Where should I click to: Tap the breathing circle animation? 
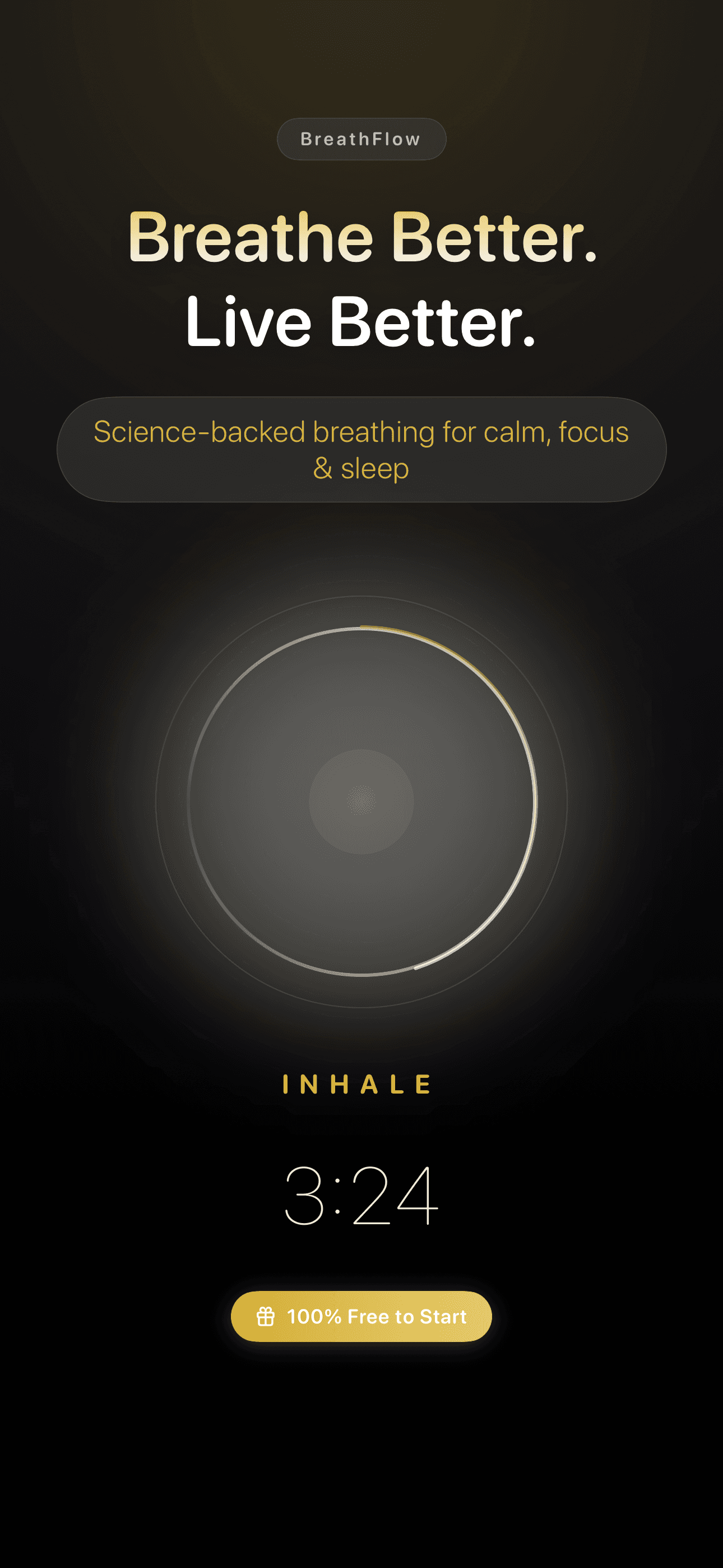pyautogui.click(x=361, y=801)
